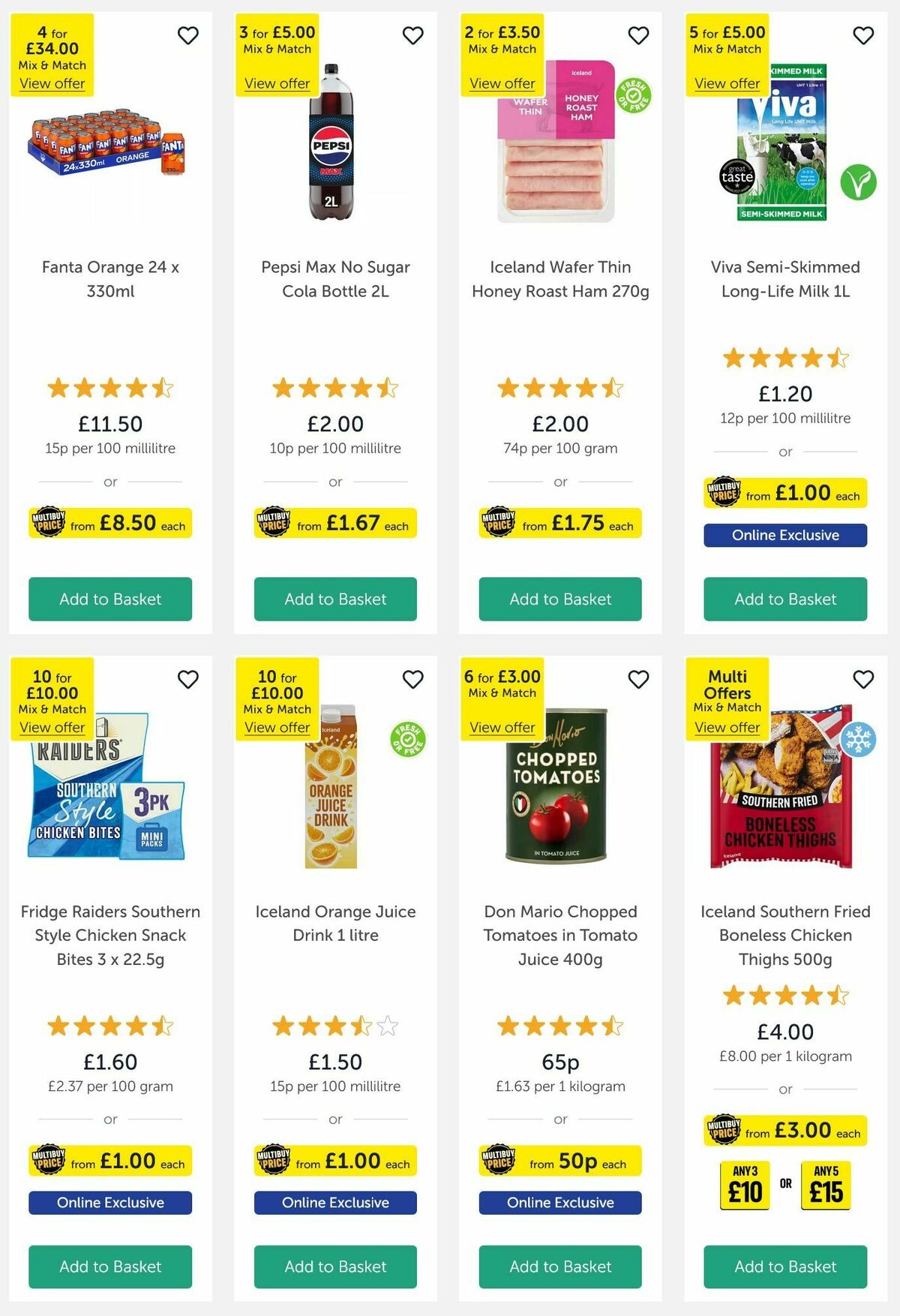
Task: Favourite the Fridge Raiders Chicken Snack Bites
Action: pyautogui.click(x=188, y=678)
